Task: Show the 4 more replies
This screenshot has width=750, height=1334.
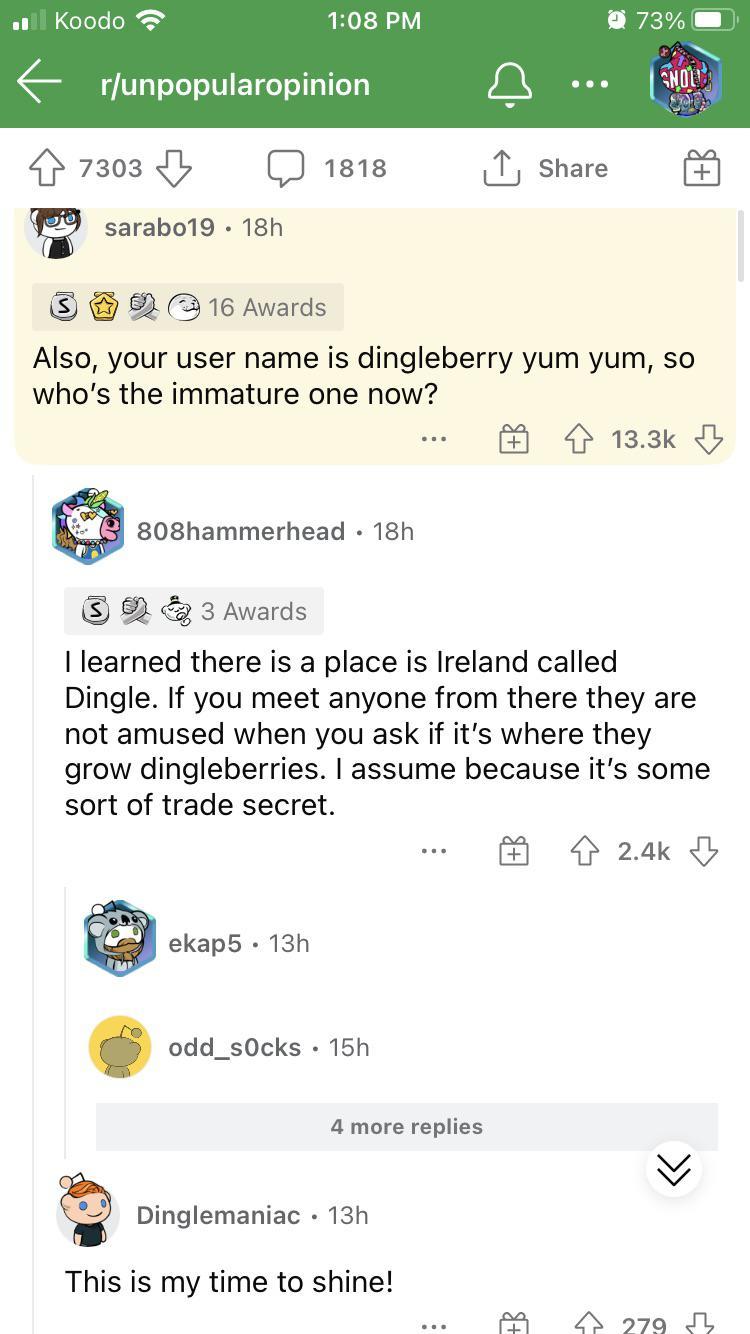Action: 406,1126
